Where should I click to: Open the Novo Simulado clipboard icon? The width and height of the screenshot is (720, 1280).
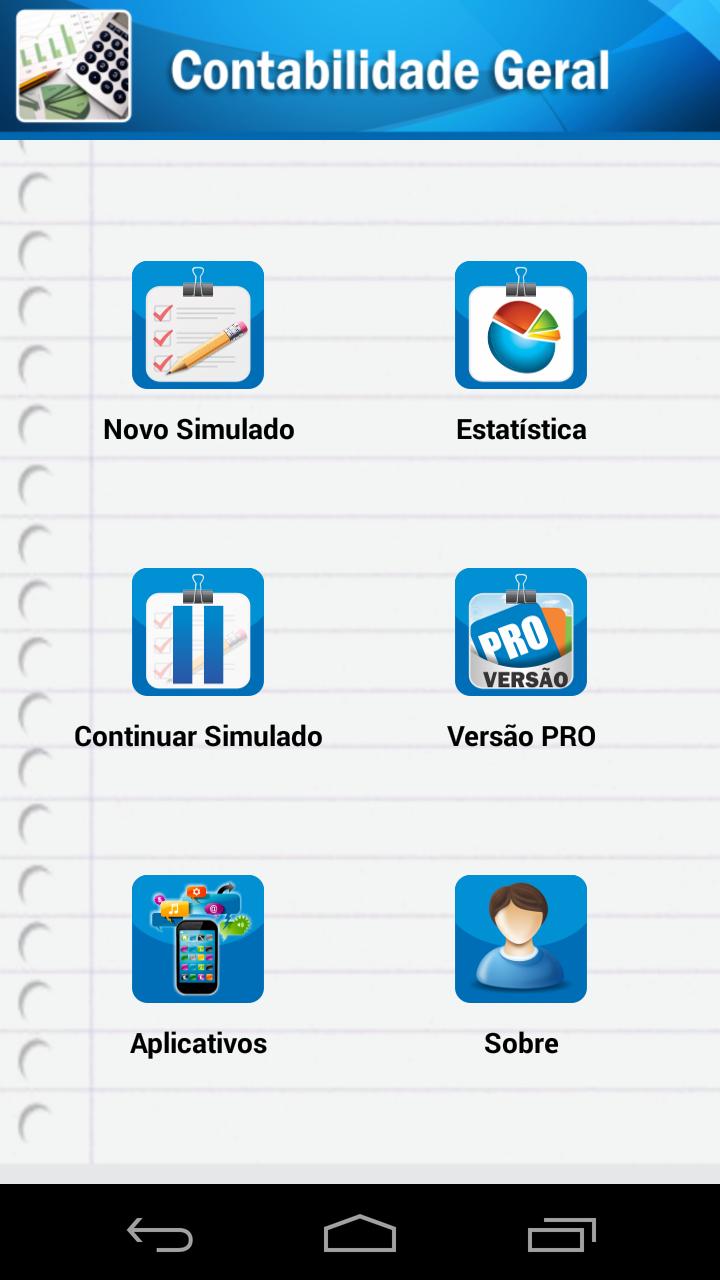[x=197, y=324]
